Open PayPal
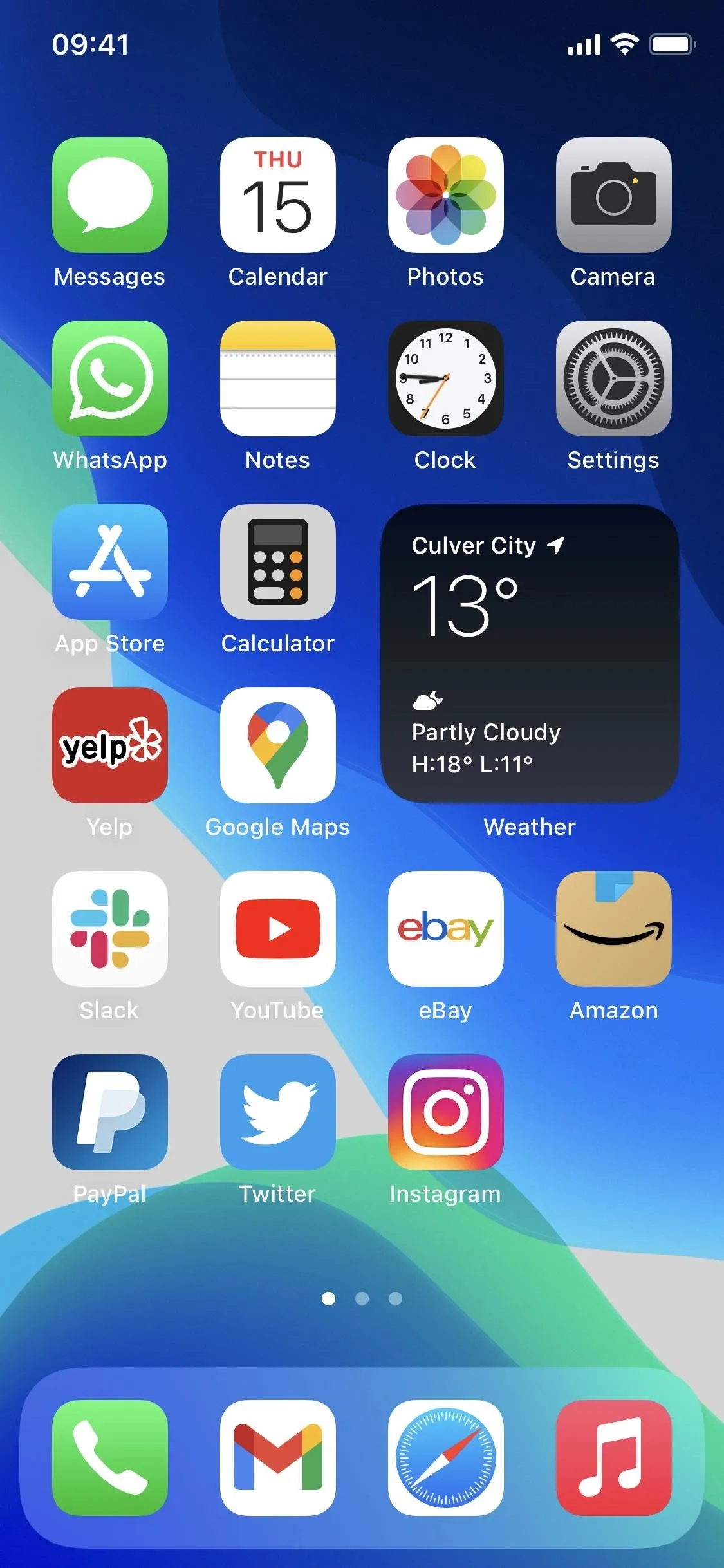This screenshot has height=1568, width=724. [x=110, y=1112]
